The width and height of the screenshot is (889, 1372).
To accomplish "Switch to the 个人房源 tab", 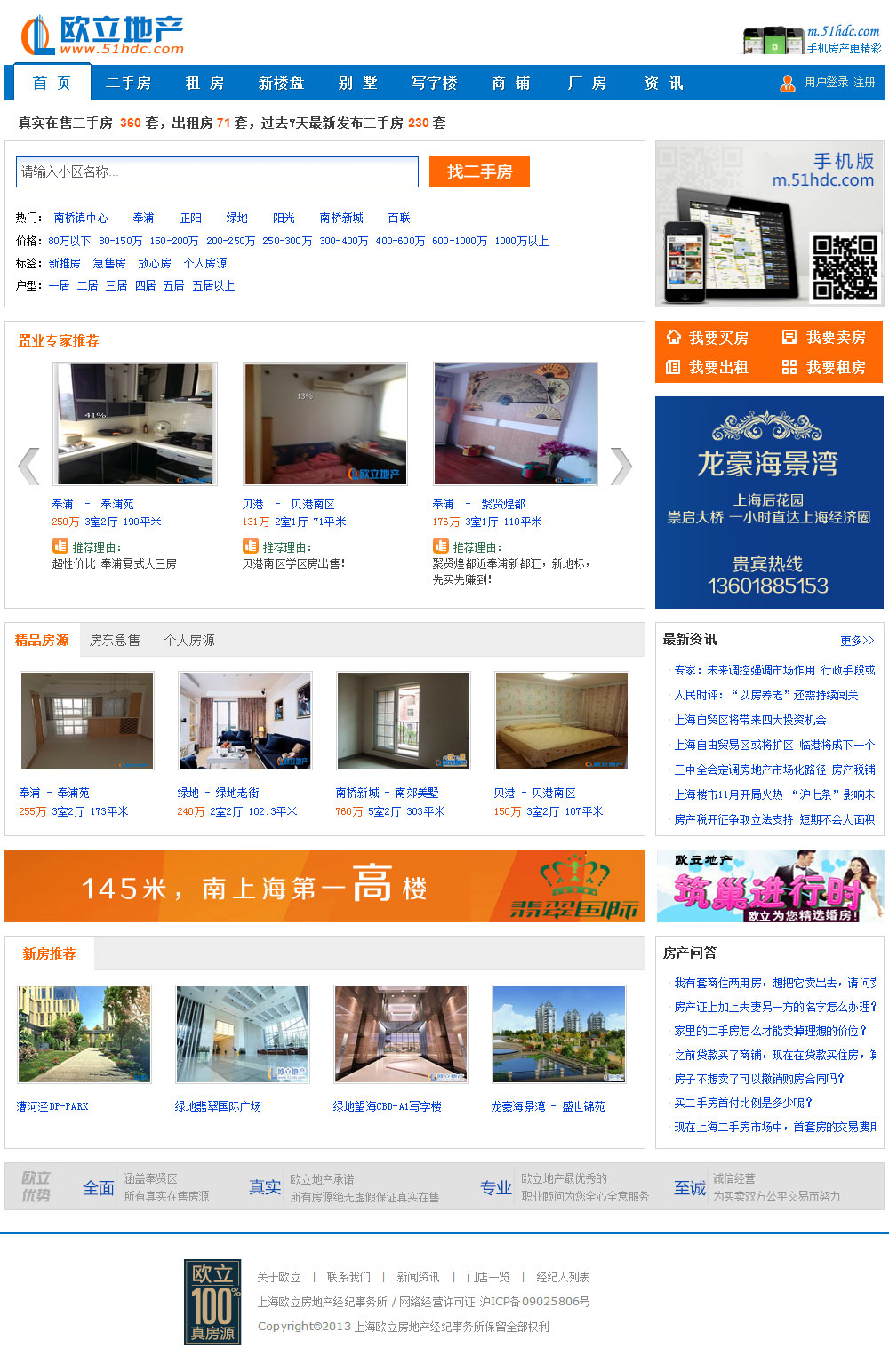I will [x=189, y=640].
